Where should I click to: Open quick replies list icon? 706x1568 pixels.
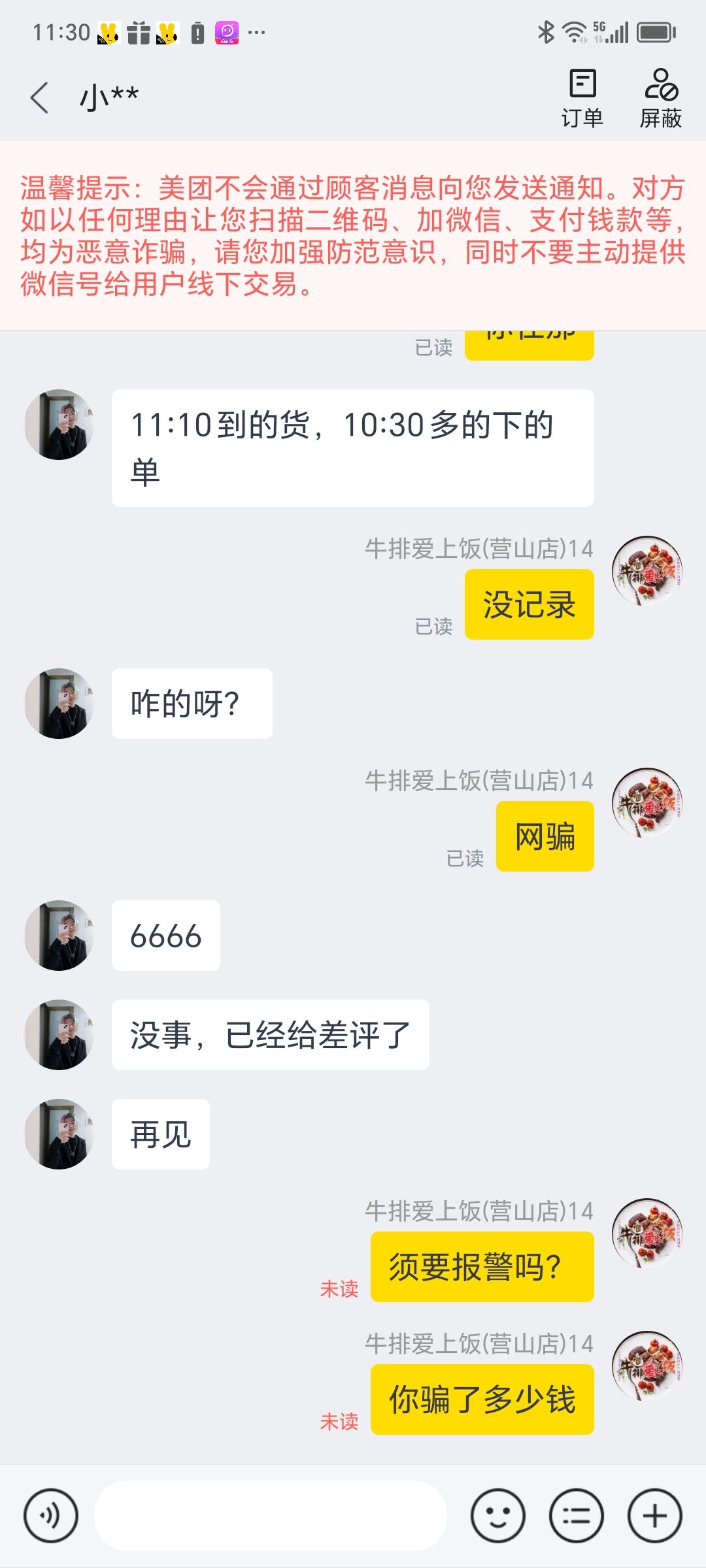point(577,1515)
